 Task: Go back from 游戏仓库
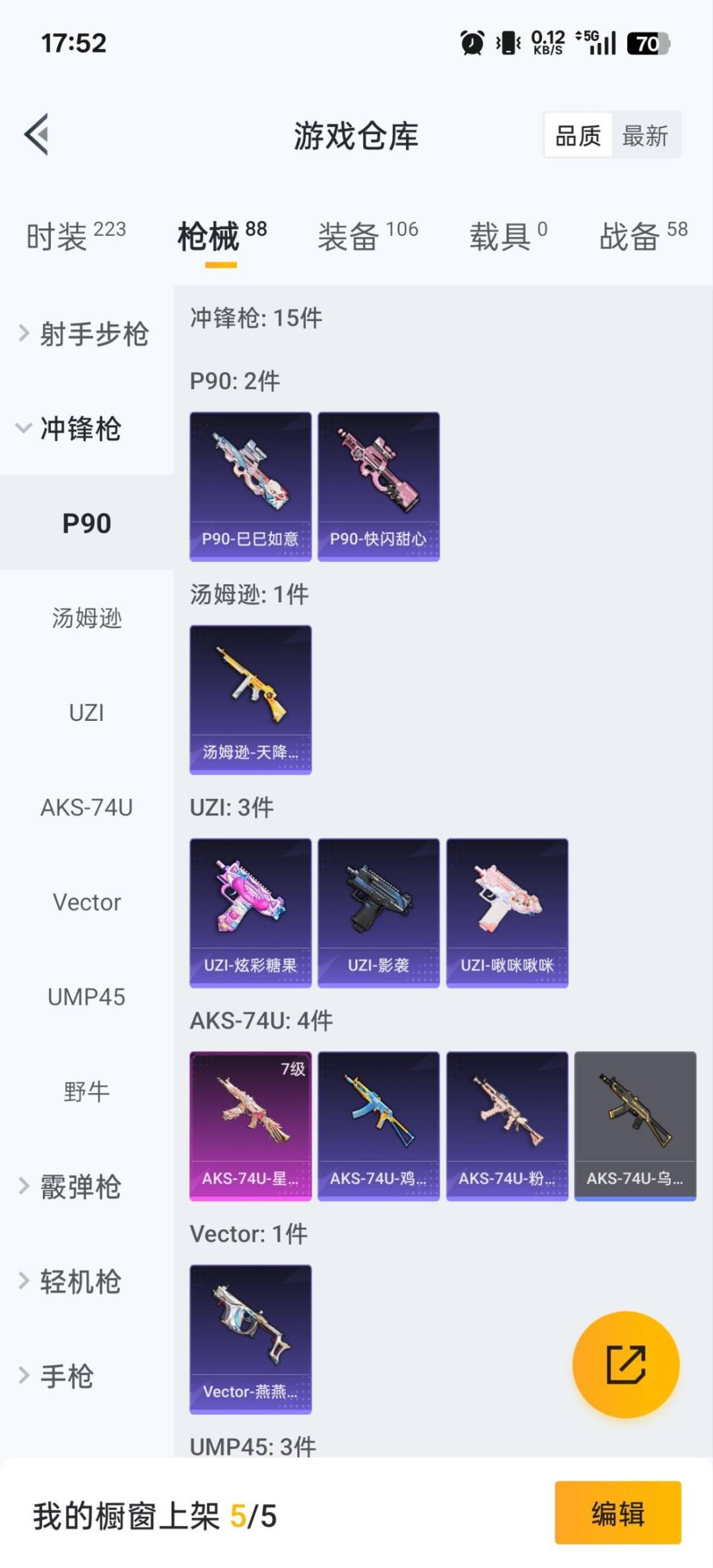37,135
